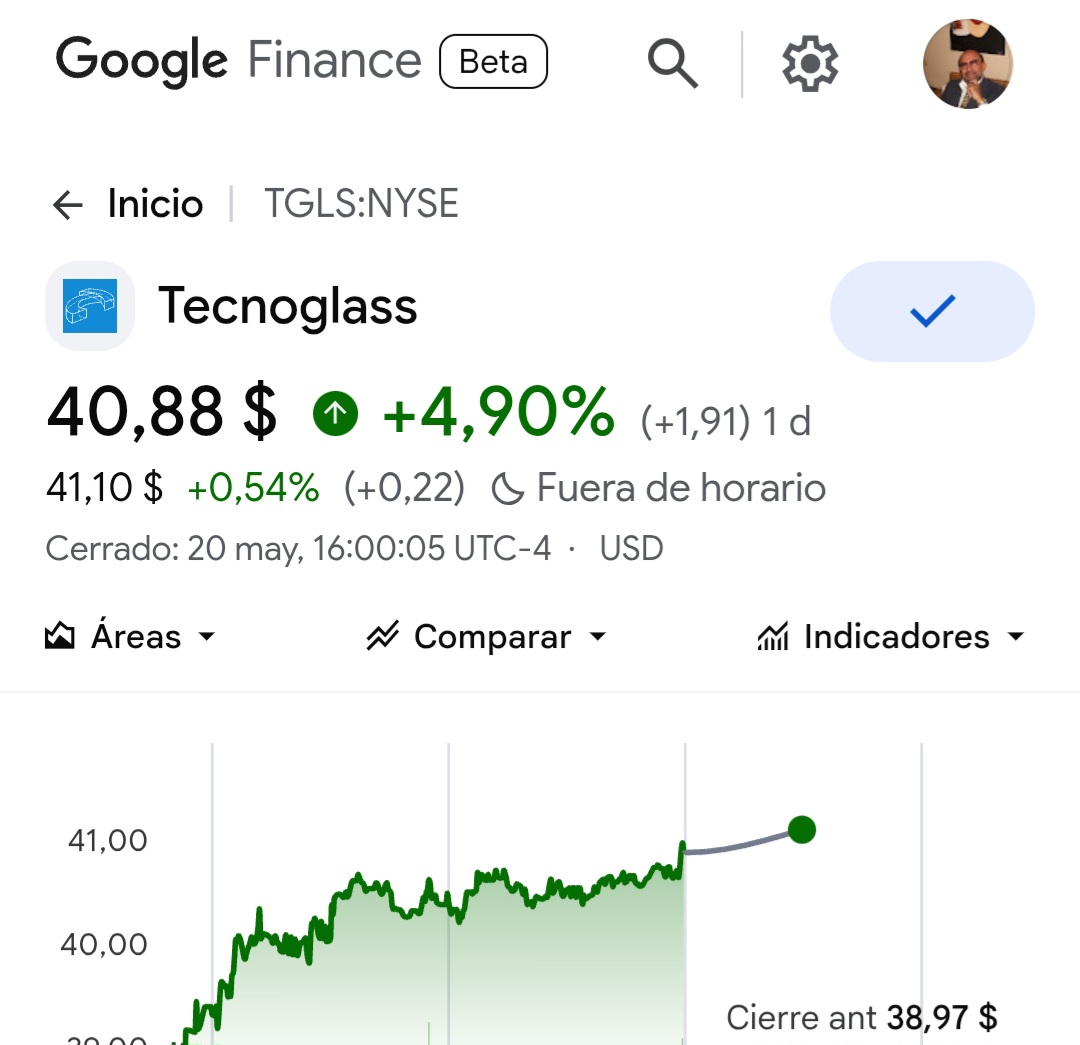The image size is (1080, 1045).
Task: Open the Comparar dropdown
Action: [x=486, y=636]
